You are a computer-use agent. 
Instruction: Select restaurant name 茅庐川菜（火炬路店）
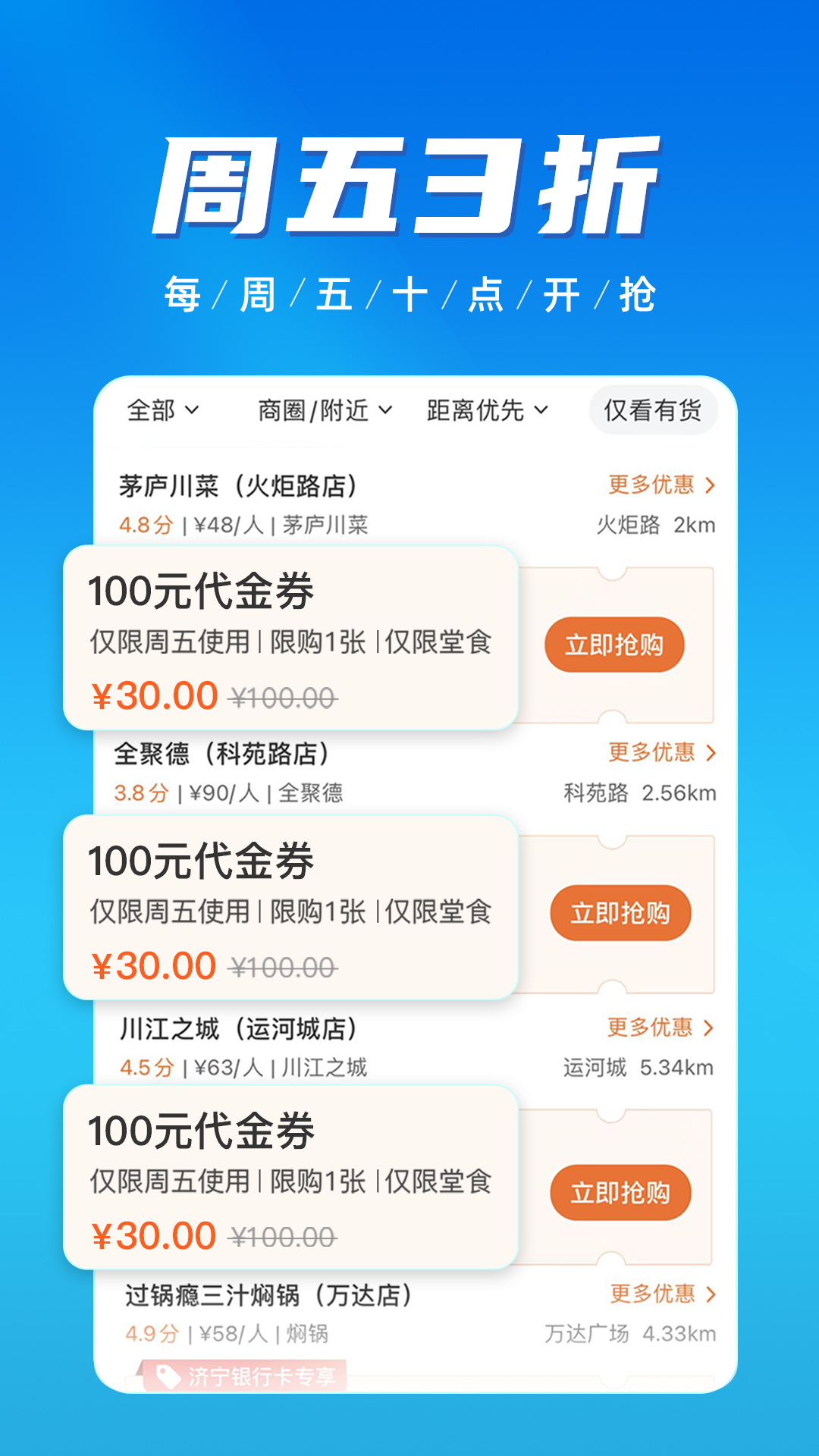point(240,486)
